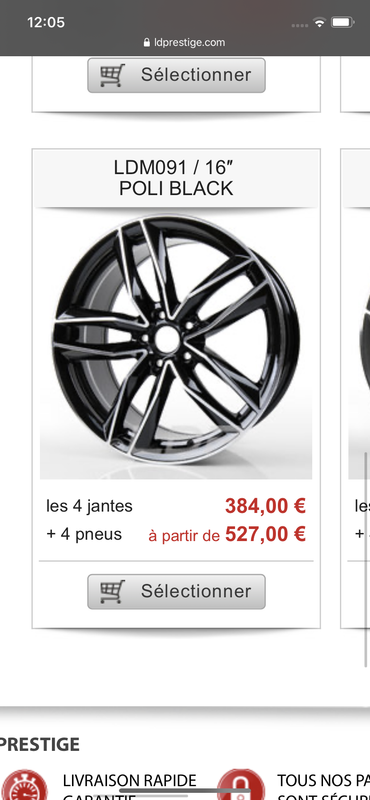370x800 pixels.
Task: Tap Sélectionner under the LDM091 Poli Black wheel
Action: pyautogui.click(x=176, y=591)
